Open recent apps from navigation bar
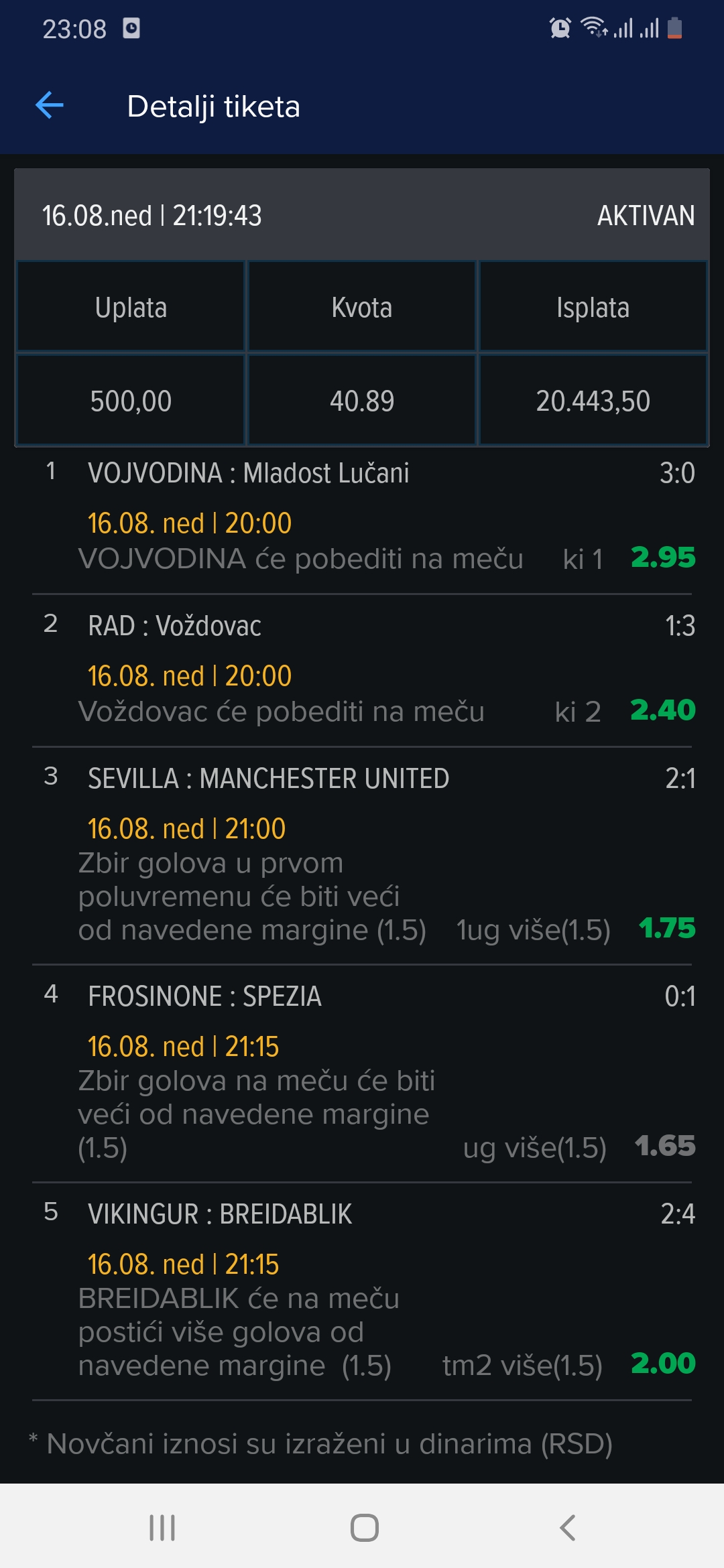 (162, 1528)
